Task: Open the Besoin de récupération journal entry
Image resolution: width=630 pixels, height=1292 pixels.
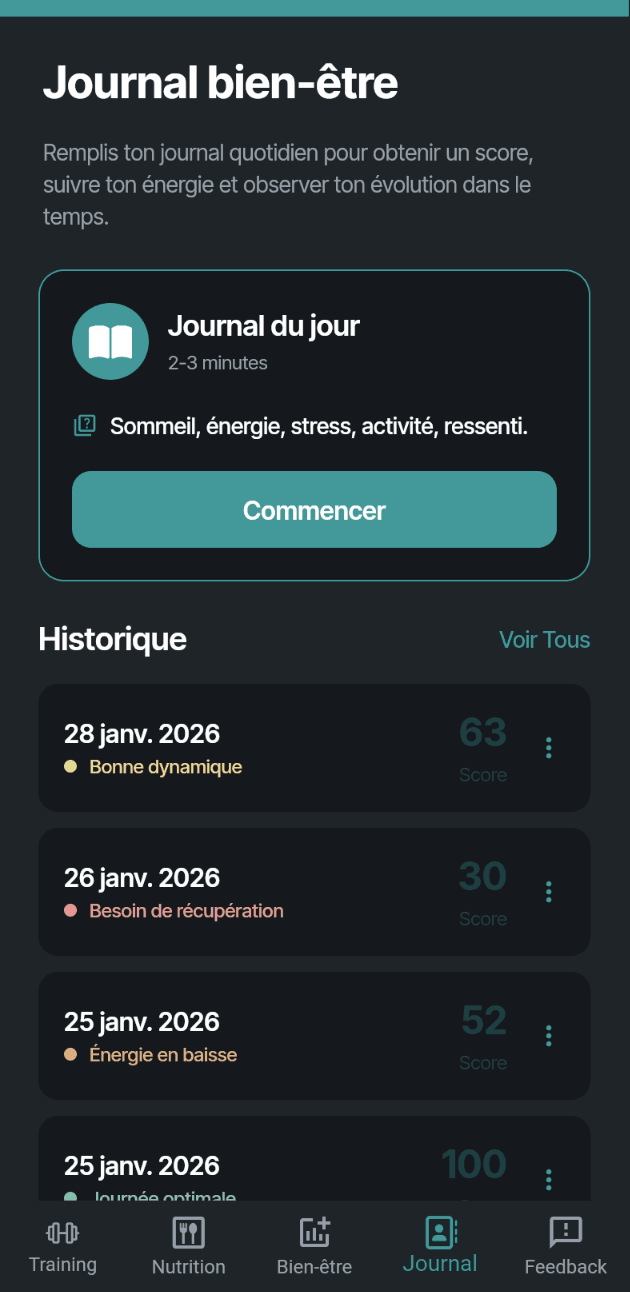Action: tap(250, 892)
